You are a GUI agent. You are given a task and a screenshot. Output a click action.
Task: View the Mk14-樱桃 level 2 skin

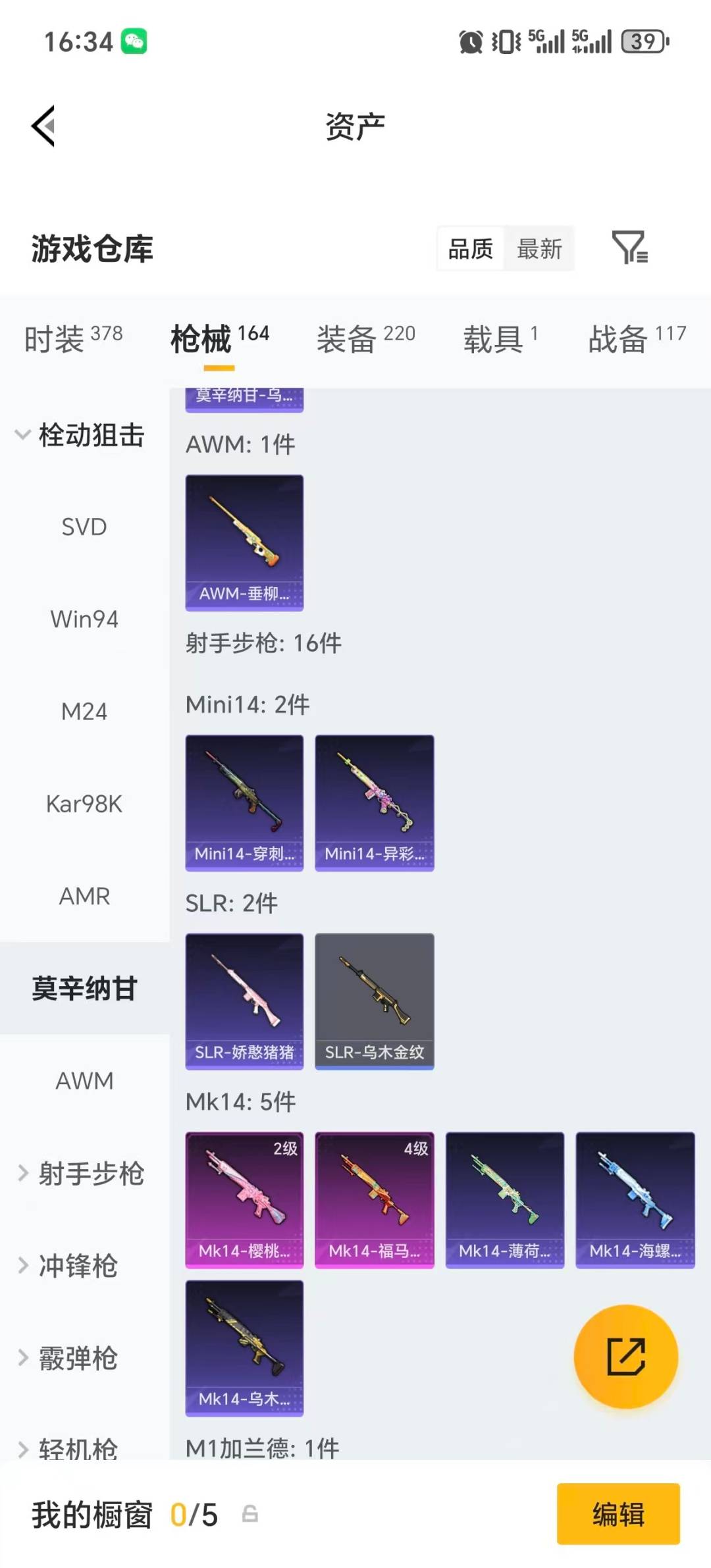244,1199
